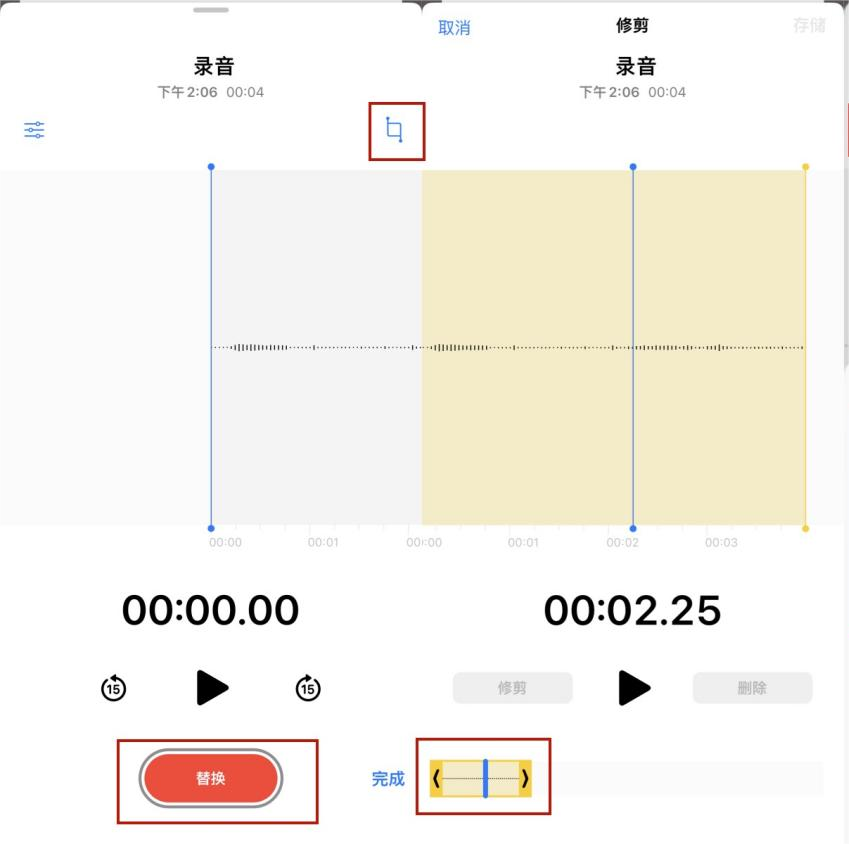The width and height of the screenshot is (849, 844).
Task: Tap the gray 修剪 trim button
Action: 512,688
